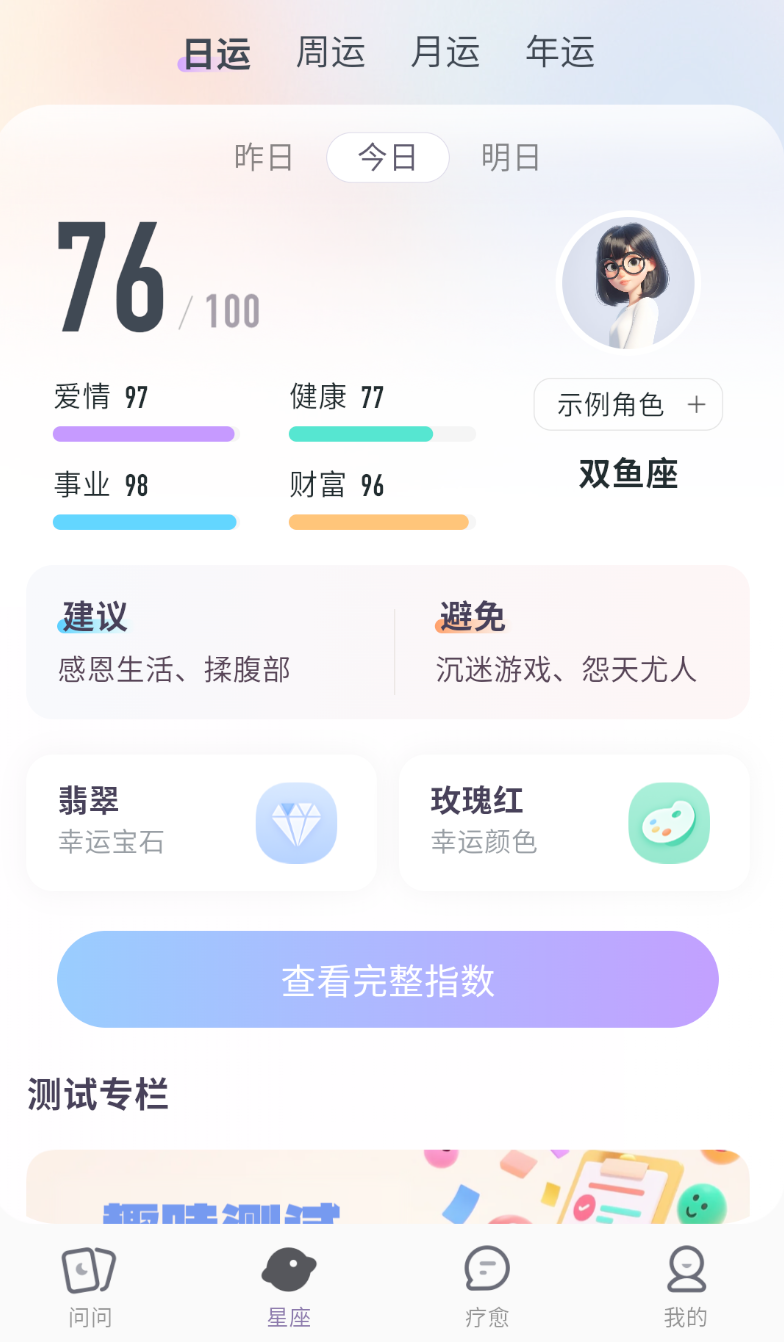Select the 月运 tab
Viewport: 784px width, 1342px height.
(444, 52)
